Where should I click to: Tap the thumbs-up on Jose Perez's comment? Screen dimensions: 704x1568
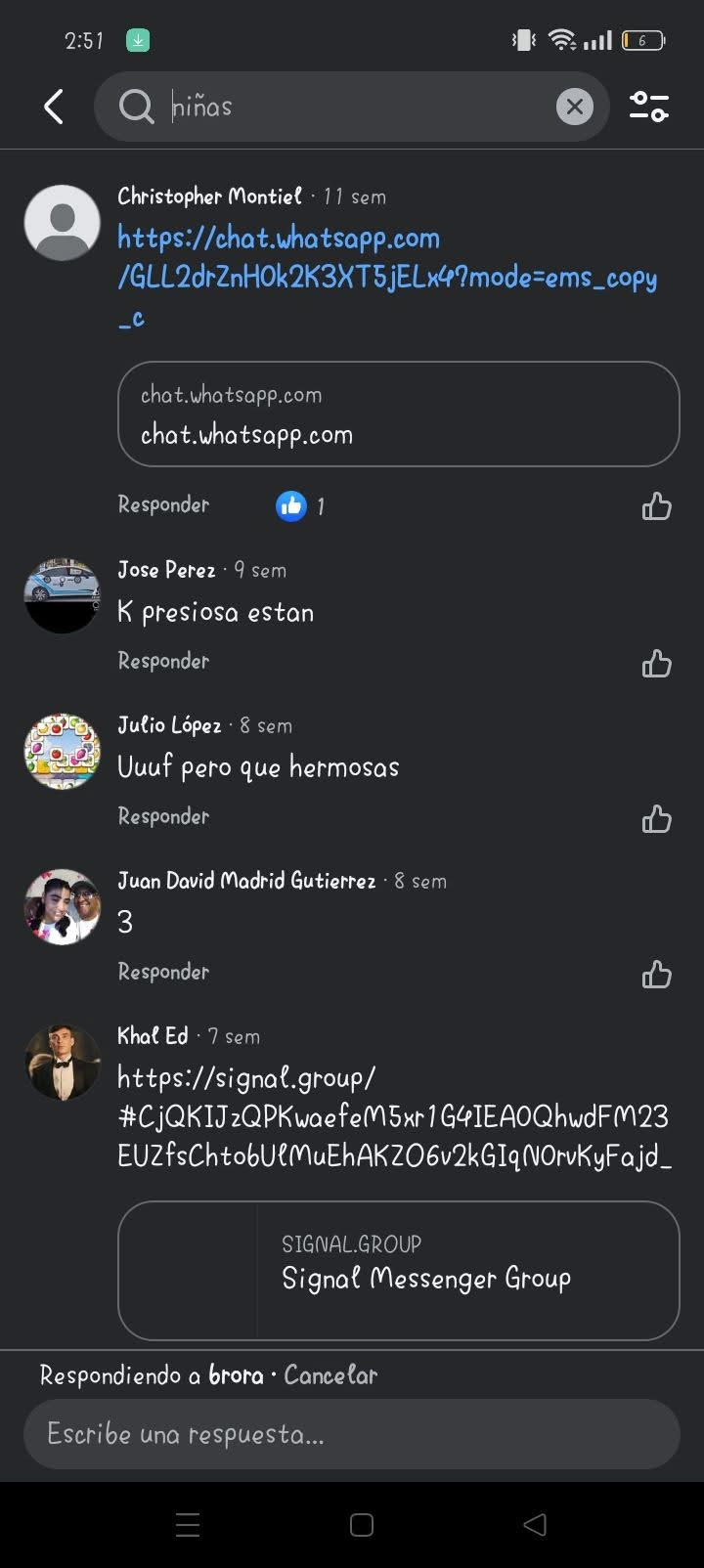(x=656, y=664)
